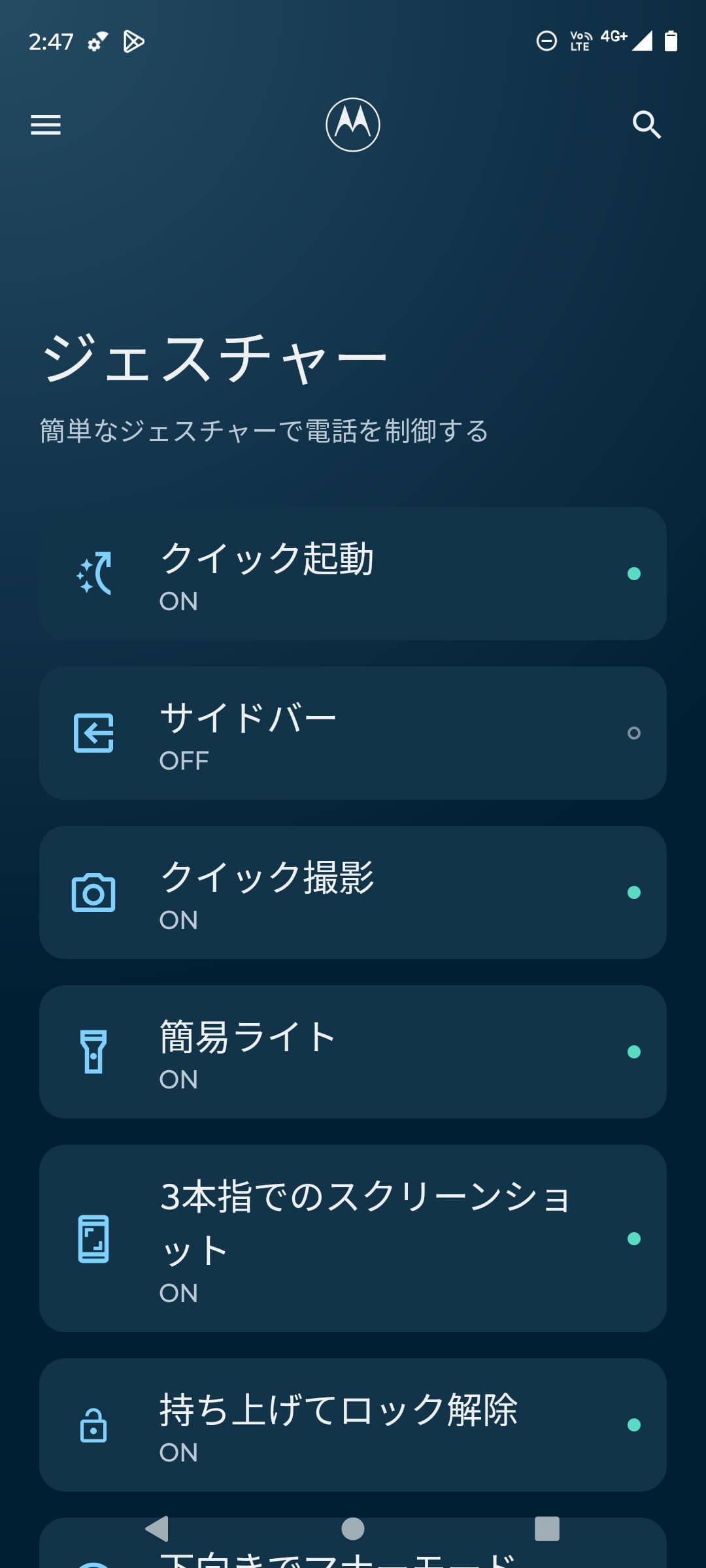Open サイドバー settings card

point(353,733)
